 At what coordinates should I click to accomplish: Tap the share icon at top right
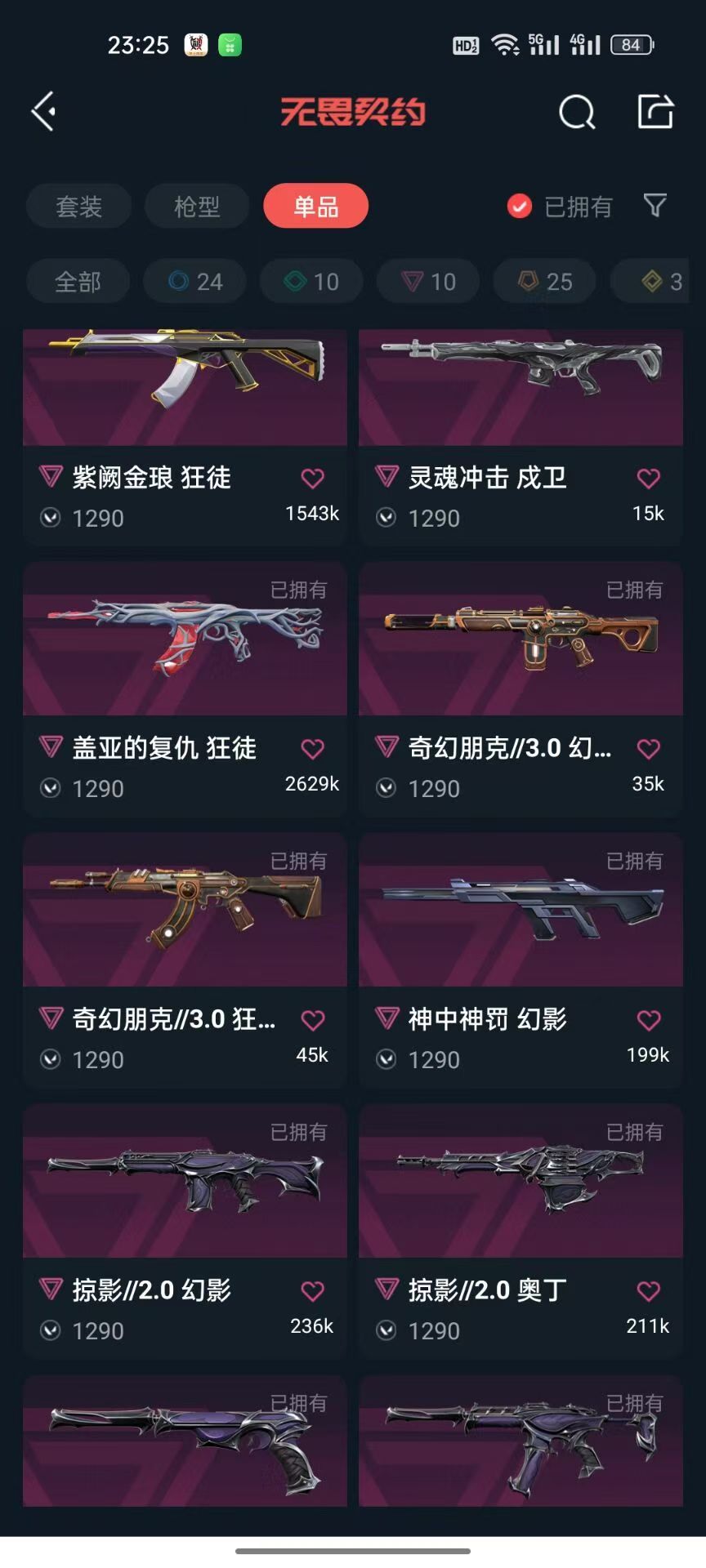point(655,113)
